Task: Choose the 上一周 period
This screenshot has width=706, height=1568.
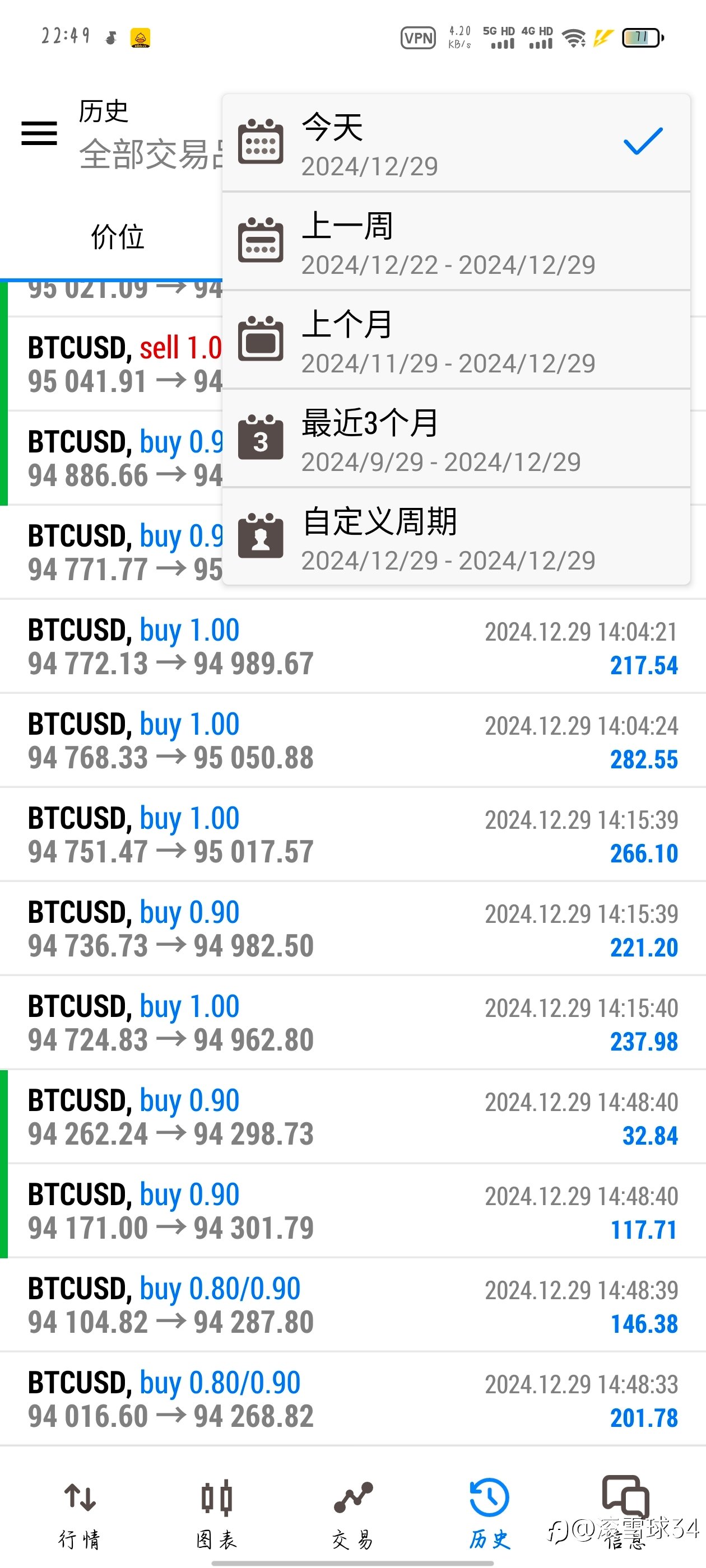Action: (456, 242)
